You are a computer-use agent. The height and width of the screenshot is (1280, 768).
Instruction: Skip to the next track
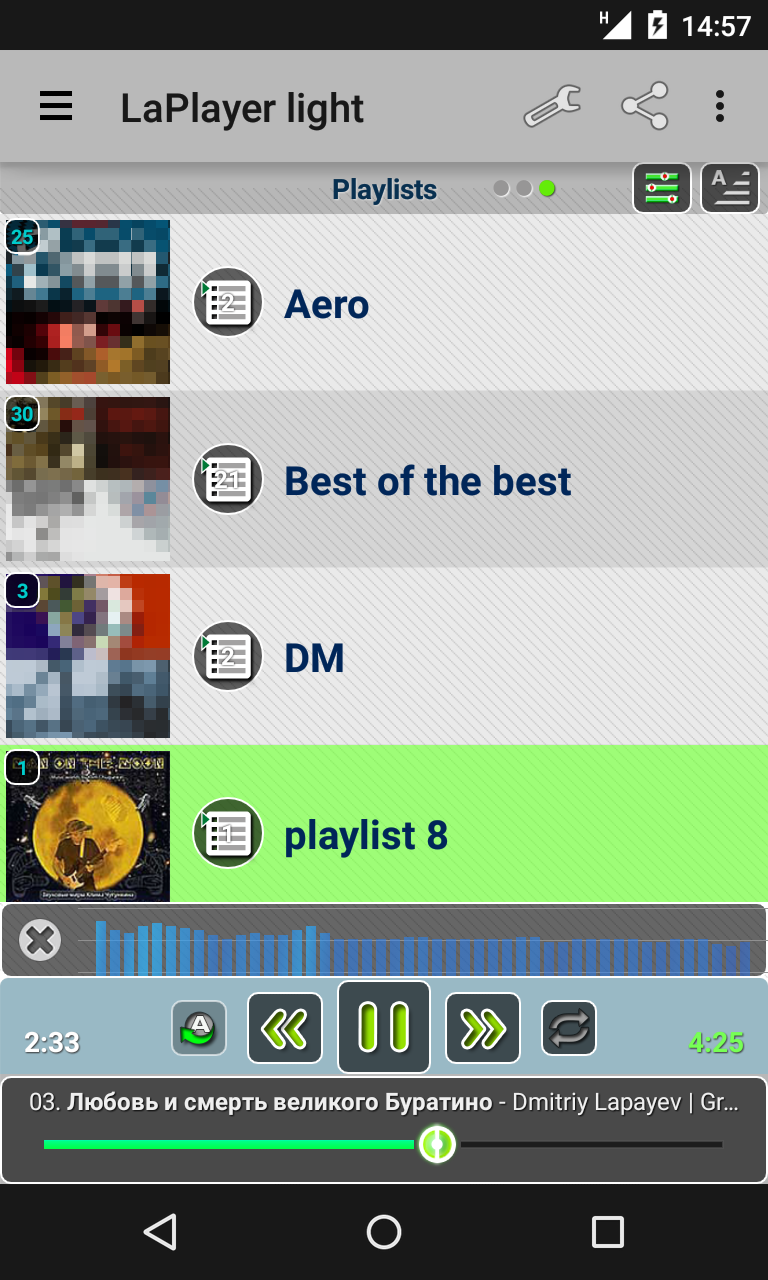tap(483, 1028)
